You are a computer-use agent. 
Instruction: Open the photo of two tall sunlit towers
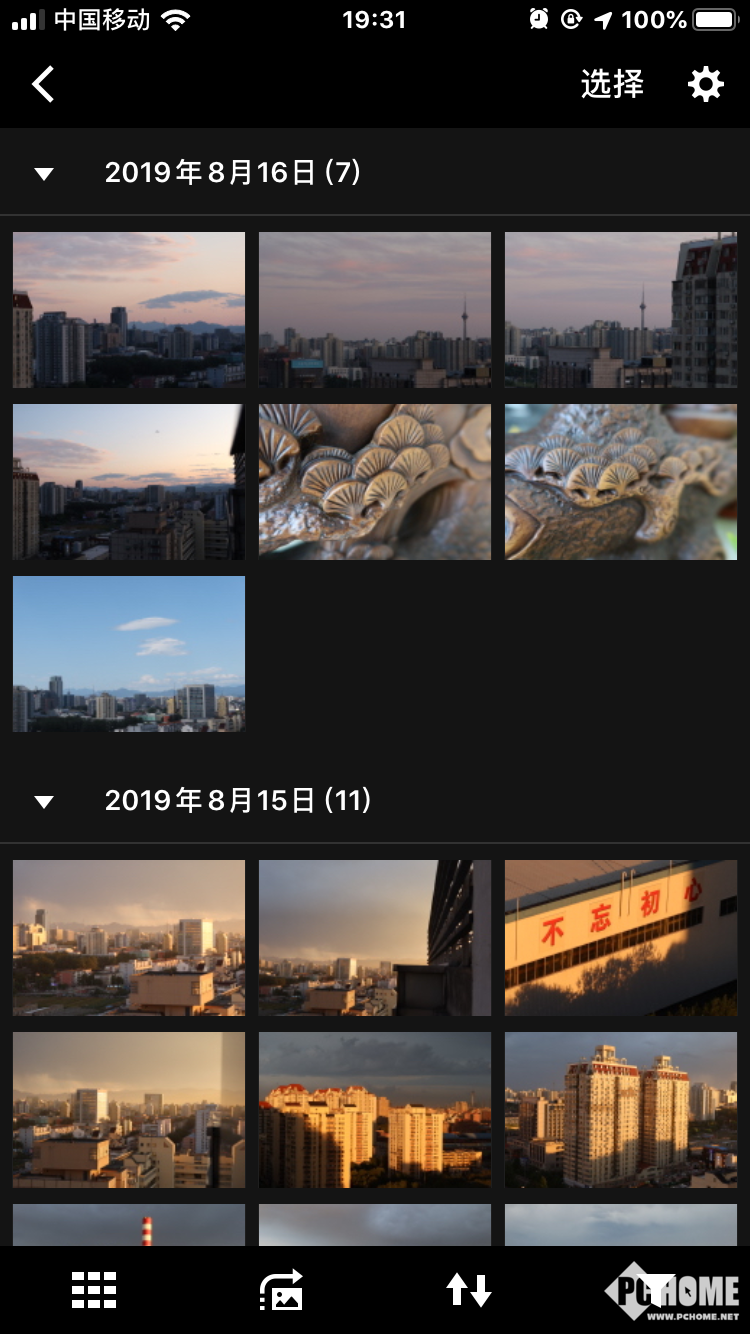coord(620,1109)
